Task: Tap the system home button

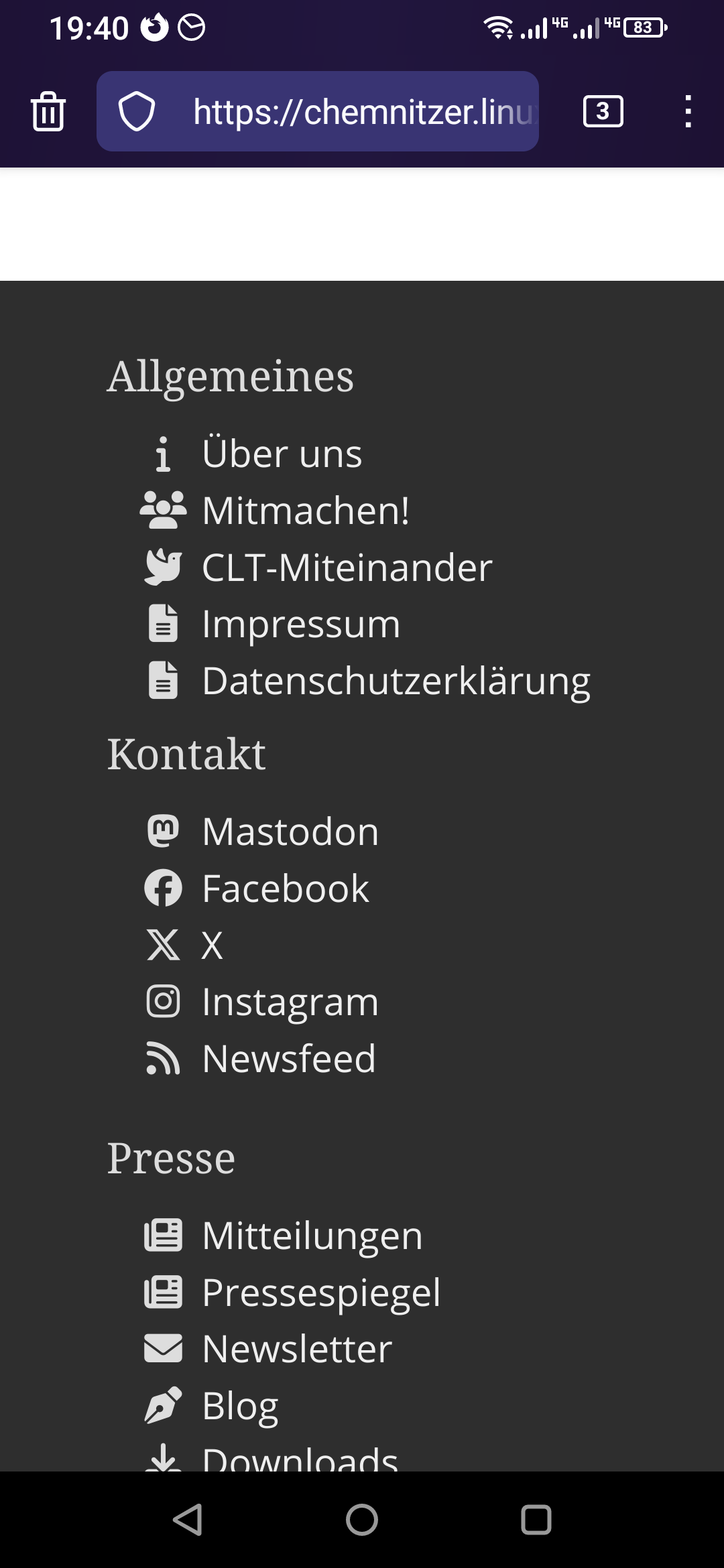Action: tap(362, 1519)
